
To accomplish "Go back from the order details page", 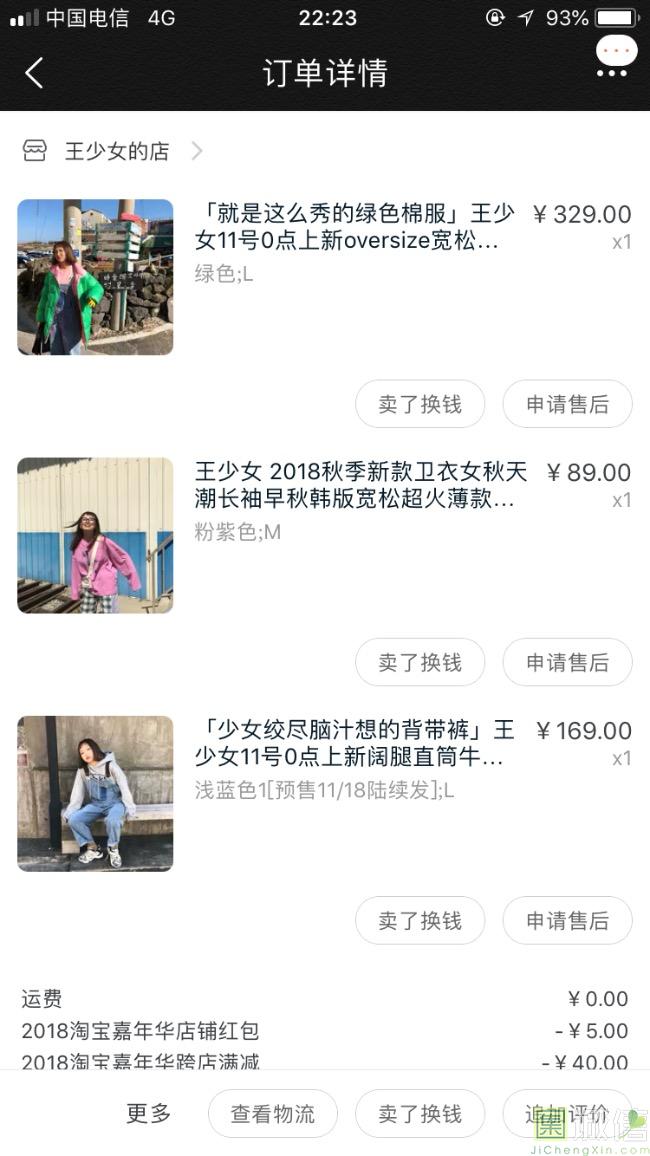I will [x=34, y=73].
